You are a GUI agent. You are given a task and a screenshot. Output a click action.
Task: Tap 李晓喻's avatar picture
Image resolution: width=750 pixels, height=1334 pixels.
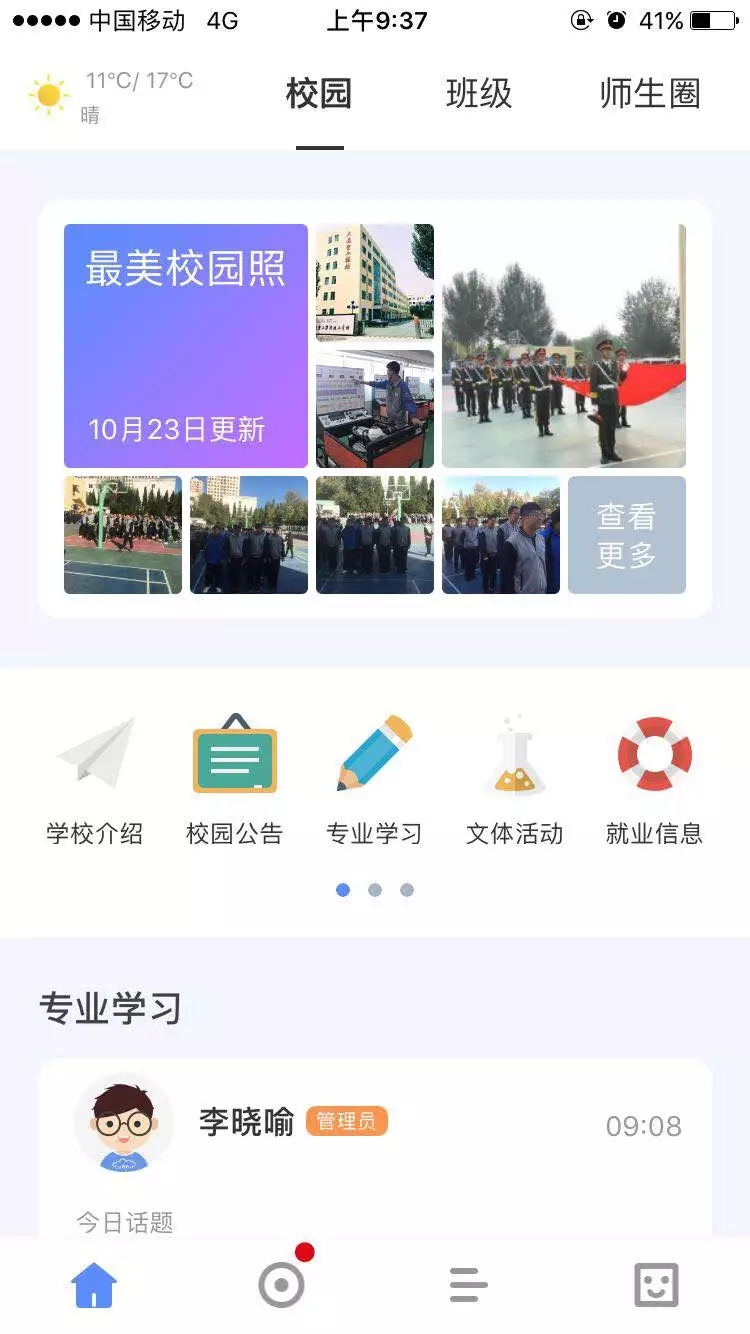pos(123,1122)
